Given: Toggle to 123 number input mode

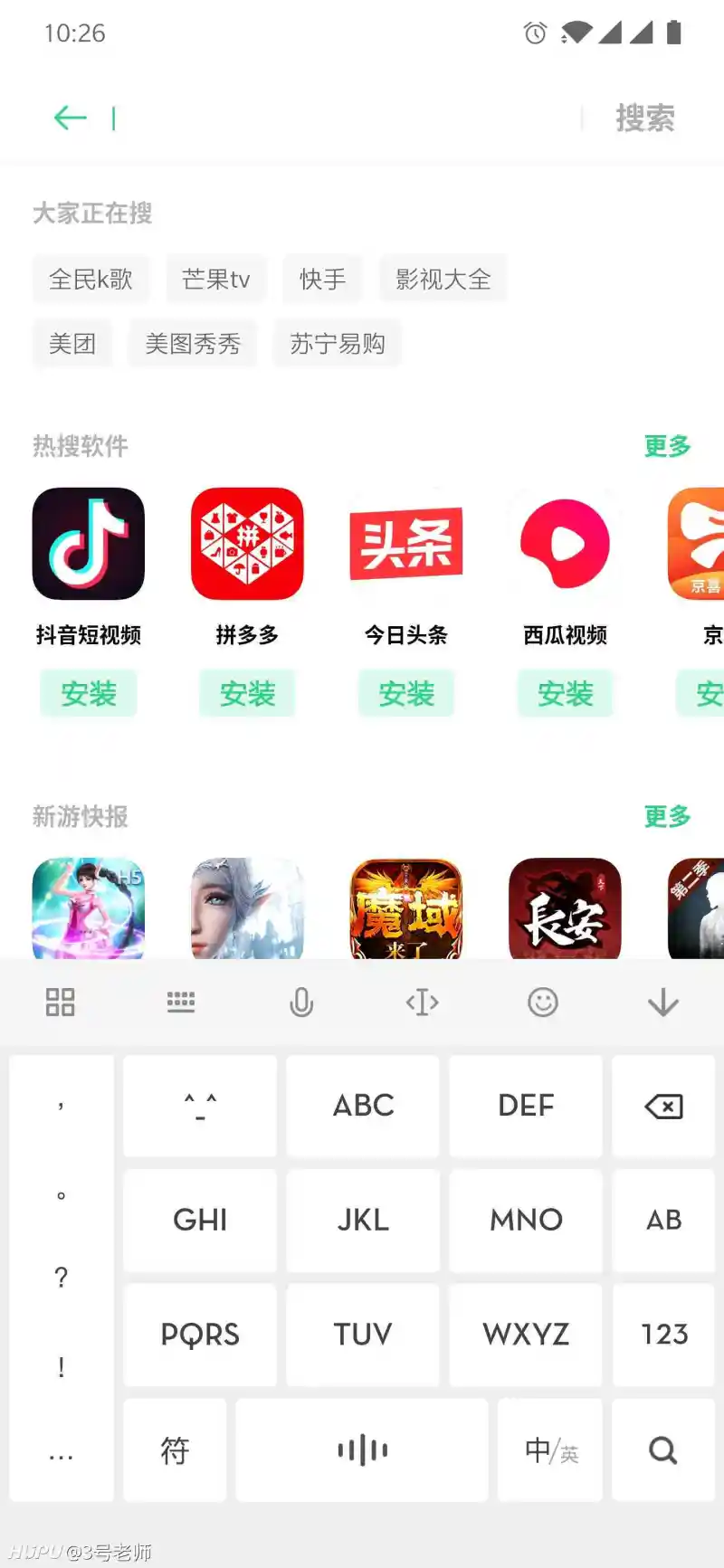Looking at the screenshot, I should tap(663, 1335).
